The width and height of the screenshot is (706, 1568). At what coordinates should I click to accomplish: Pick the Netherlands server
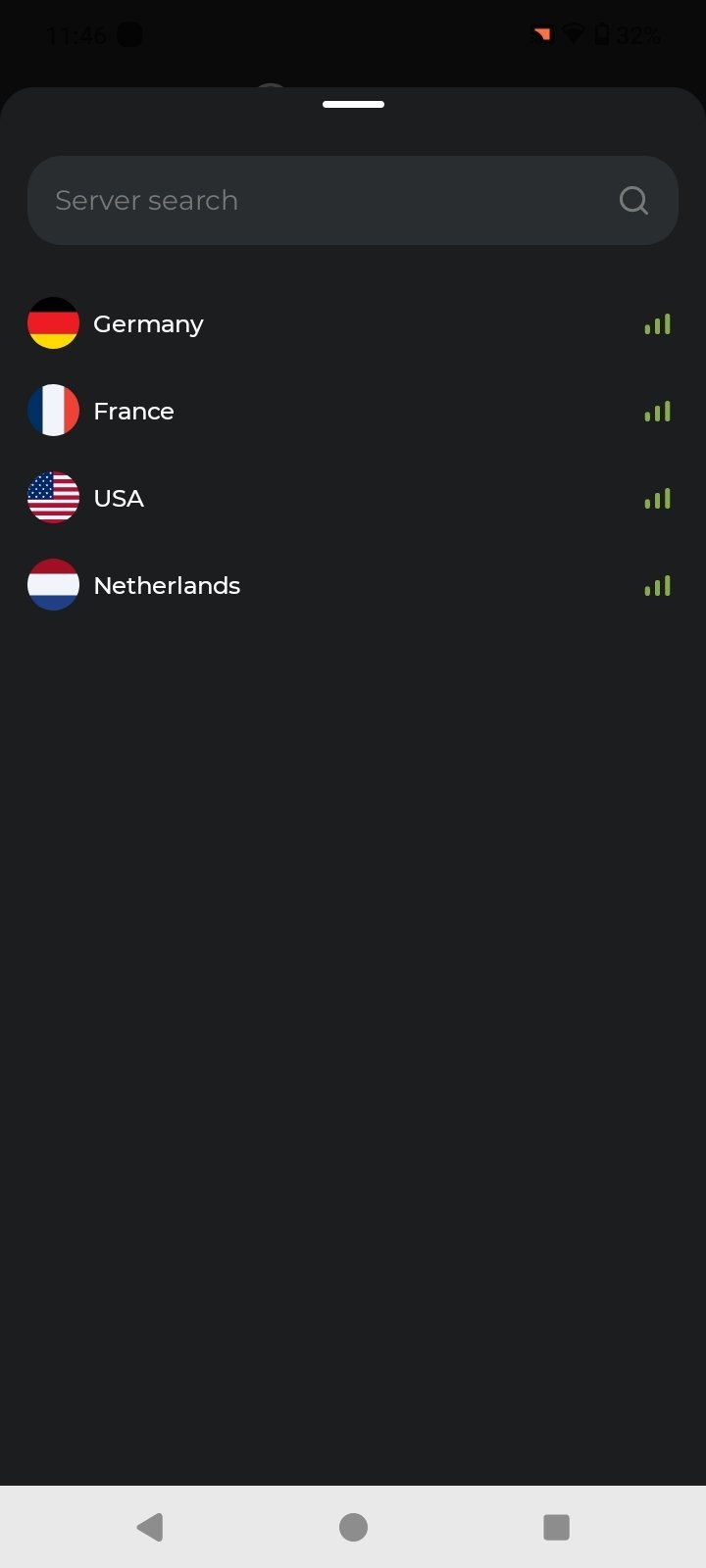click(x=167, y=586)
